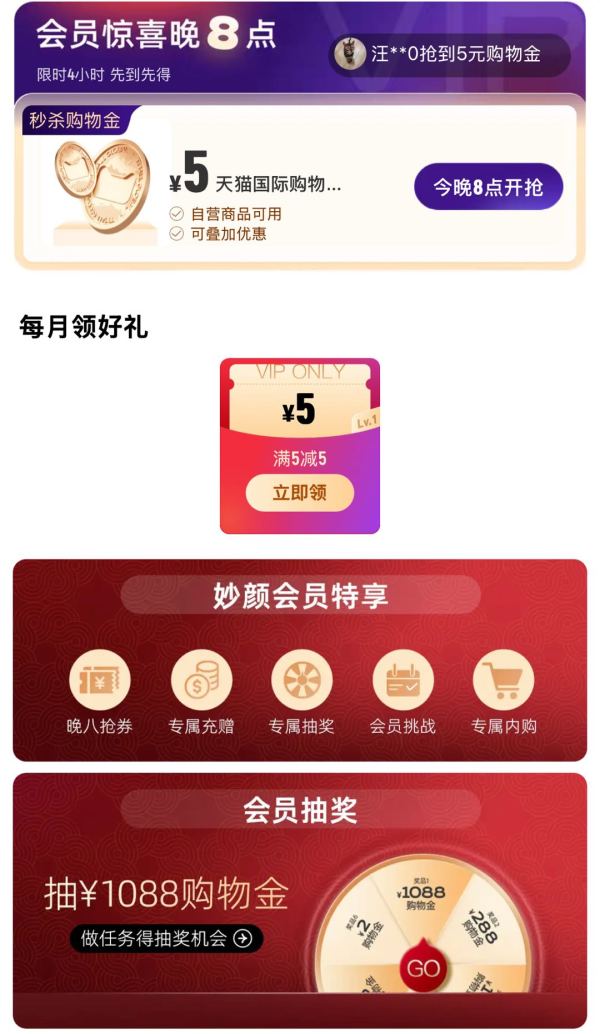Tap 做任务得抽奖机会 link

[x=166, y=938]
